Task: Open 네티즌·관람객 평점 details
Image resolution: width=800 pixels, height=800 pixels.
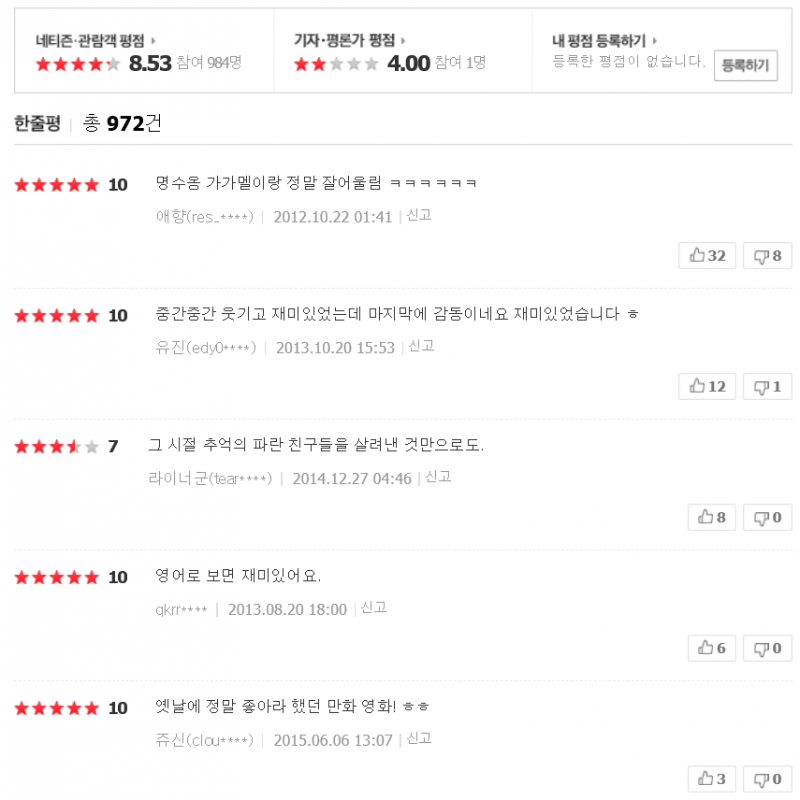Action: 95,41
